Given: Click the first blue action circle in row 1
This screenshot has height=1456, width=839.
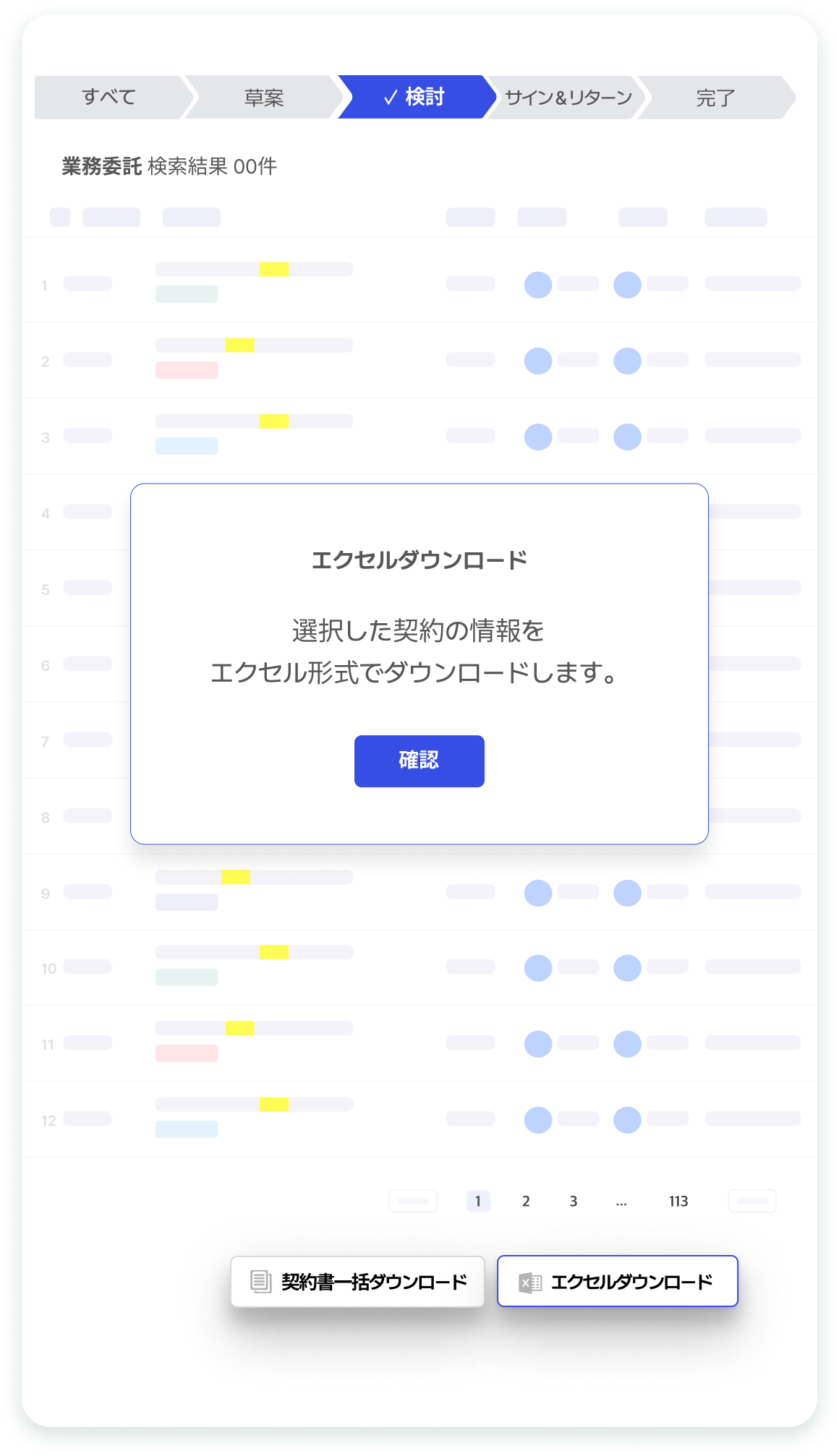Looking at the screenshot, I should point(538,285).
